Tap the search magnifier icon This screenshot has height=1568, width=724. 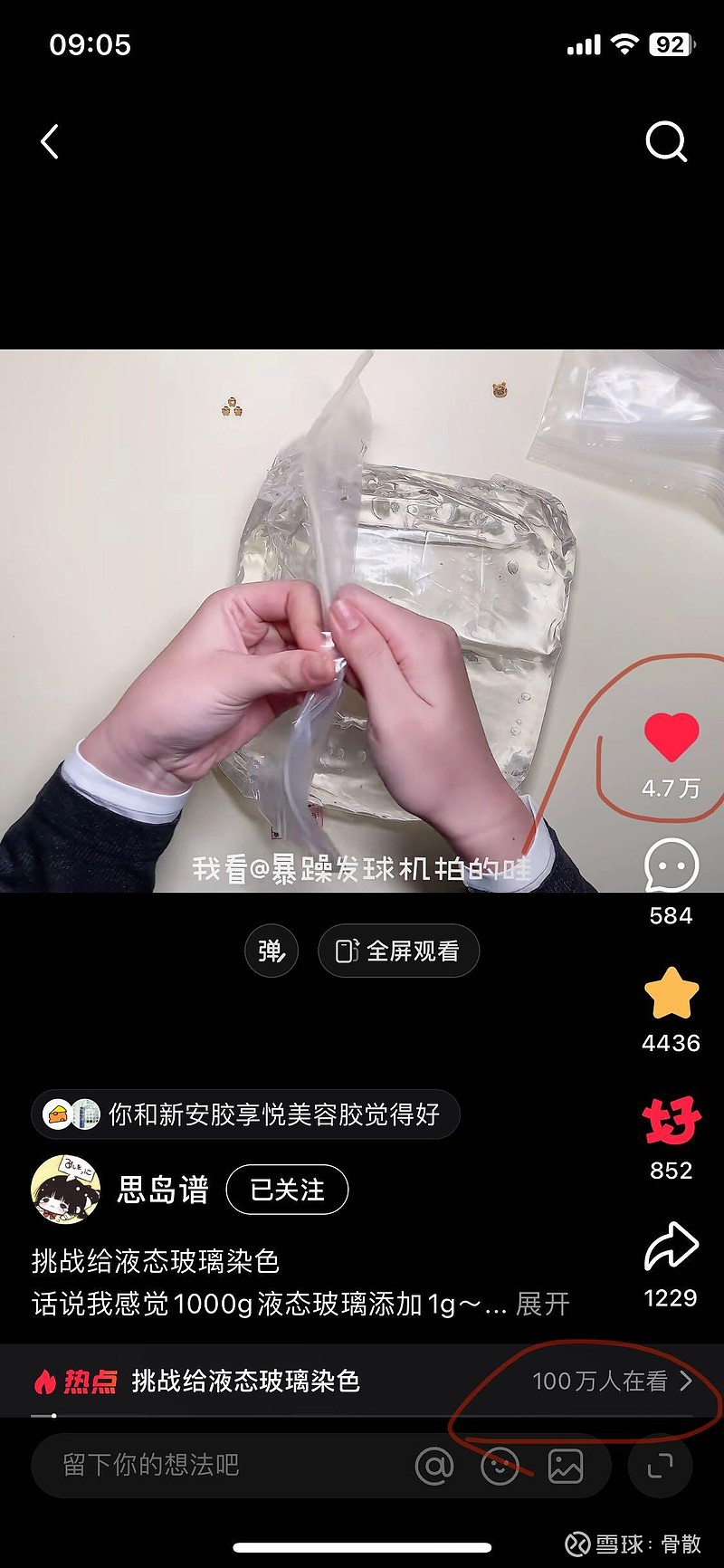666,140
